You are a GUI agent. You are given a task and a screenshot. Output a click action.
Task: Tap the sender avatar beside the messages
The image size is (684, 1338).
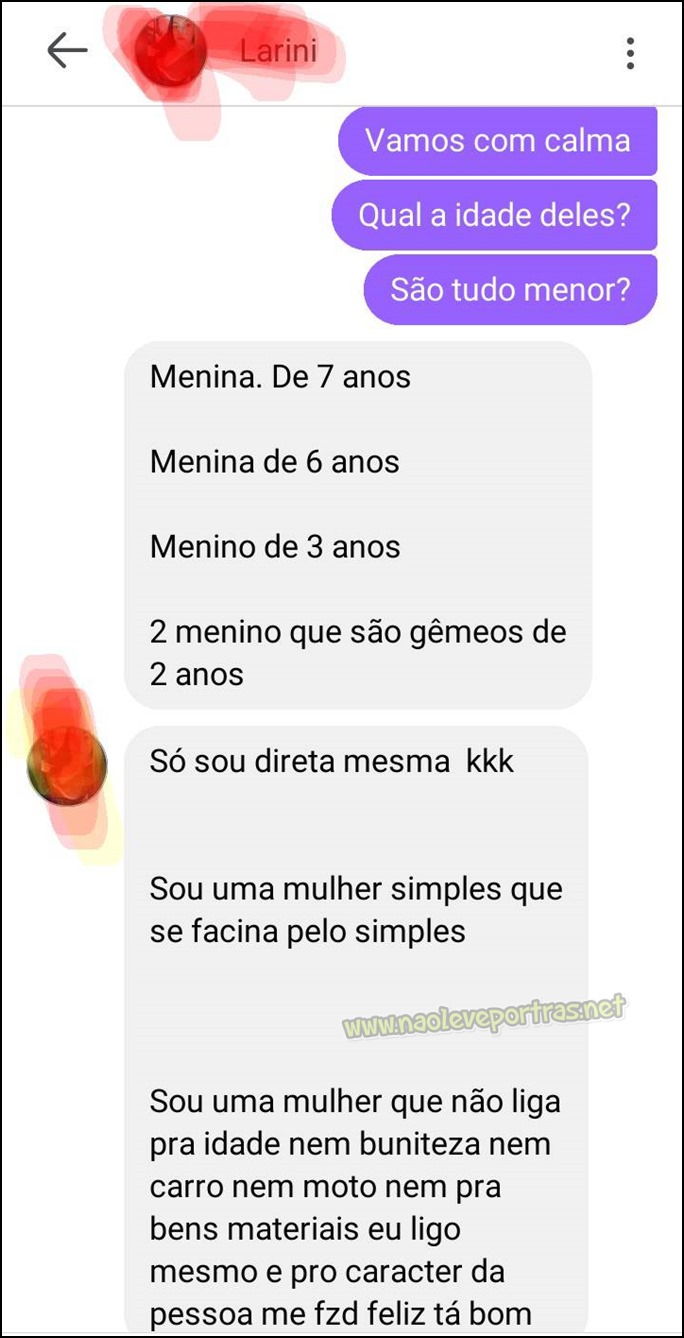point(66,766)
